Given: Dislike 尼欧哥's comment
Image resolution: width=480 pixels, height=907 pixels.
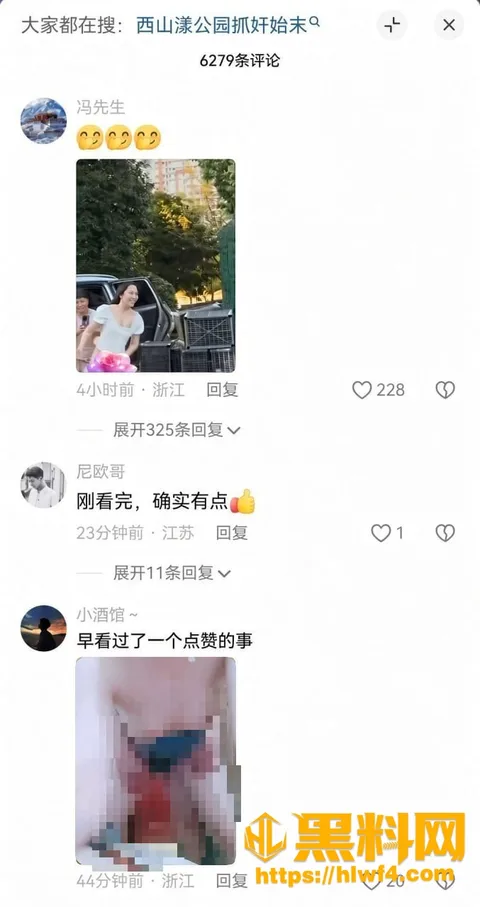Looking at the screenshot, I should tap(445, 533).
